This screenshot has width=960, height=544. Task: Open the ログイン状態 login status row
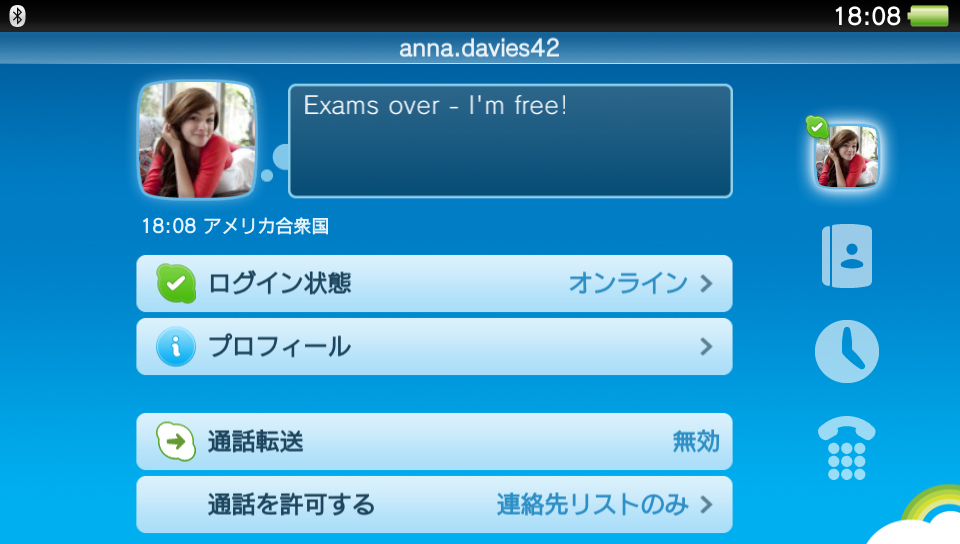click(x=434, y=284)
